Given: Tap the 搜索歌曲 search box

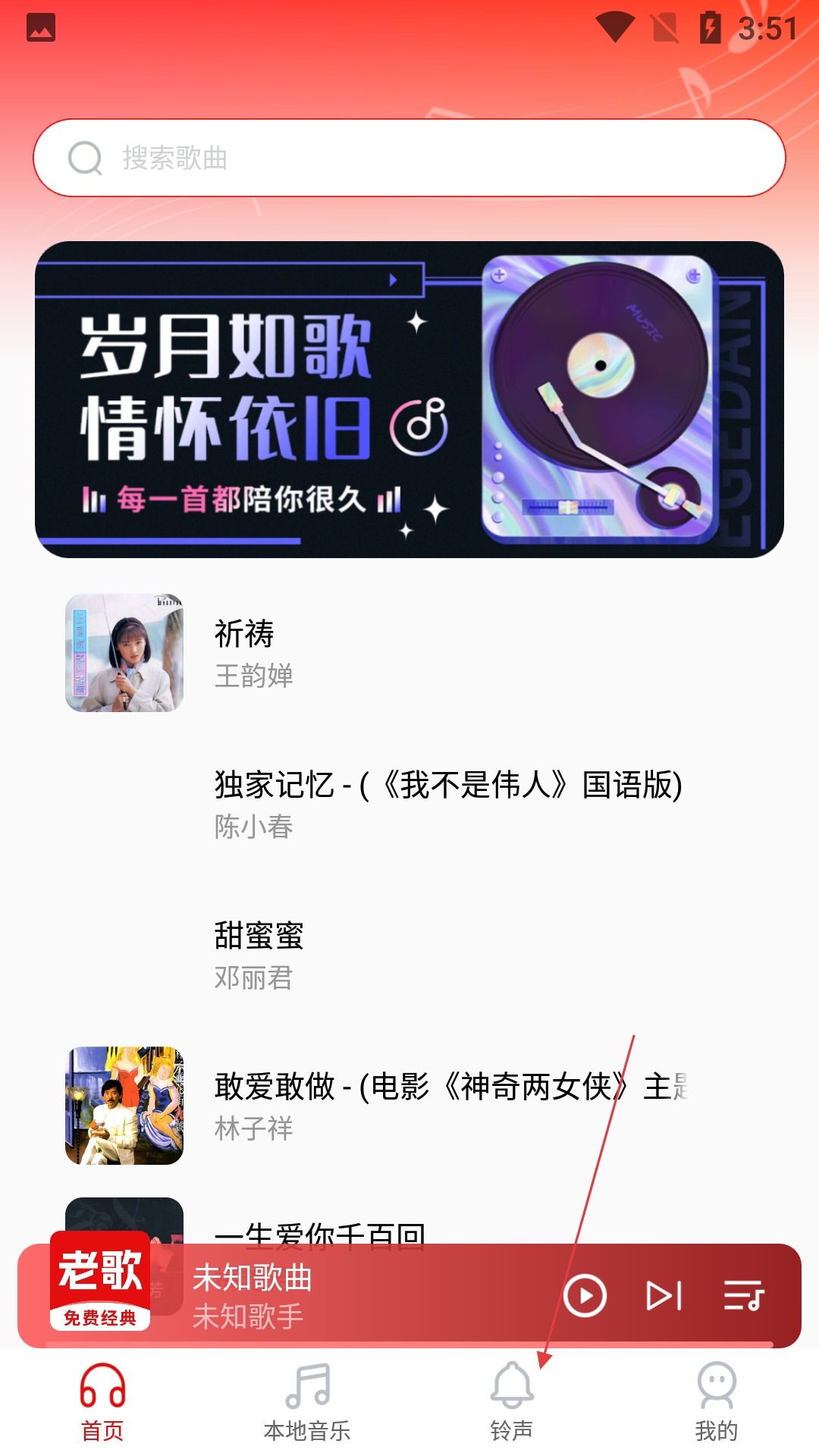Looking at the screenshot, I should click(x=409, y=158).
